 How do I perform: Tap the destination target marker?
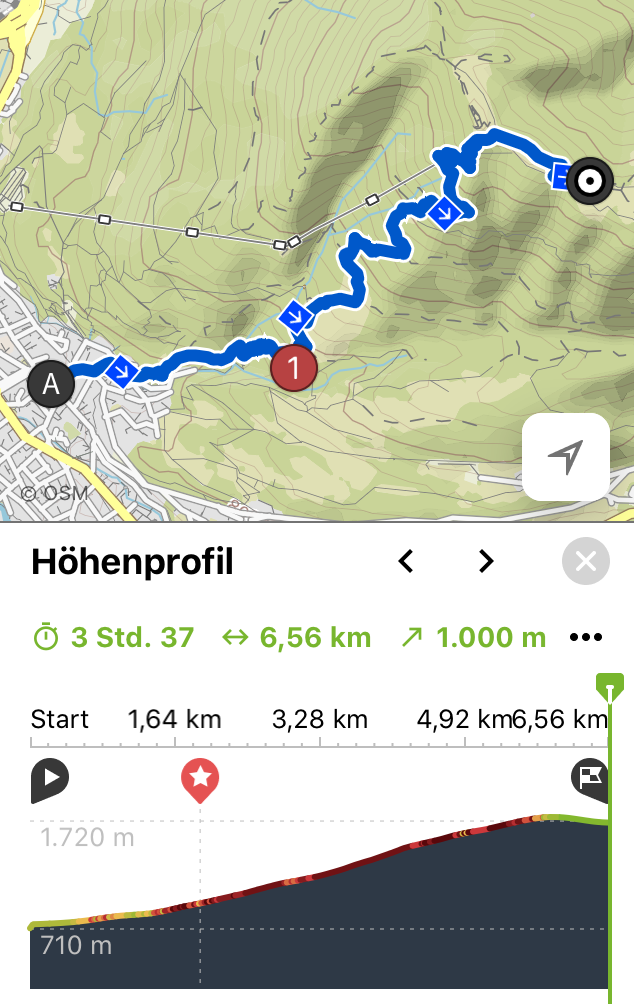click(x=589, y=182)
